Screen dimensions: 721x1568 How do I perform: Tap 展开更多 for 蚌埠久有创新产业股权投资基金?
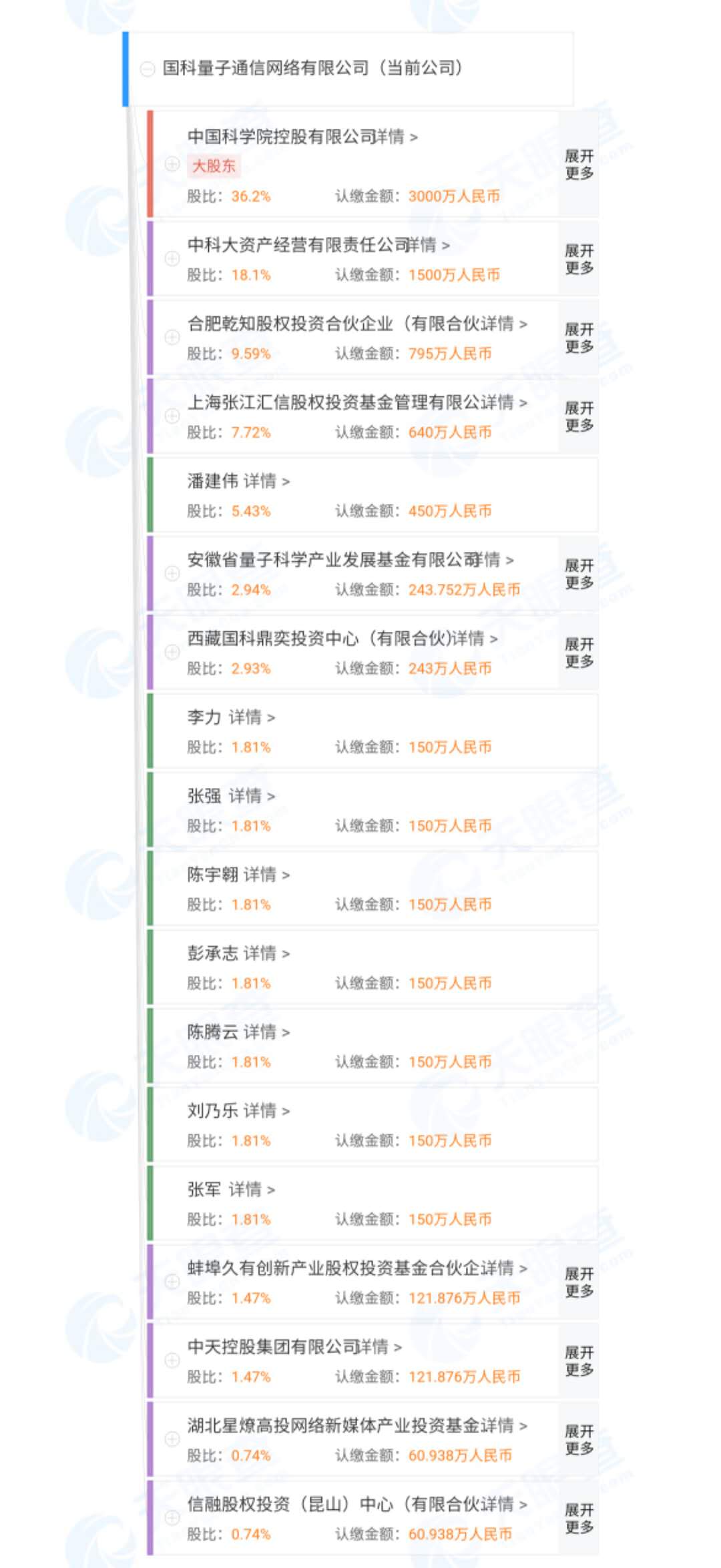point(579,1282)
